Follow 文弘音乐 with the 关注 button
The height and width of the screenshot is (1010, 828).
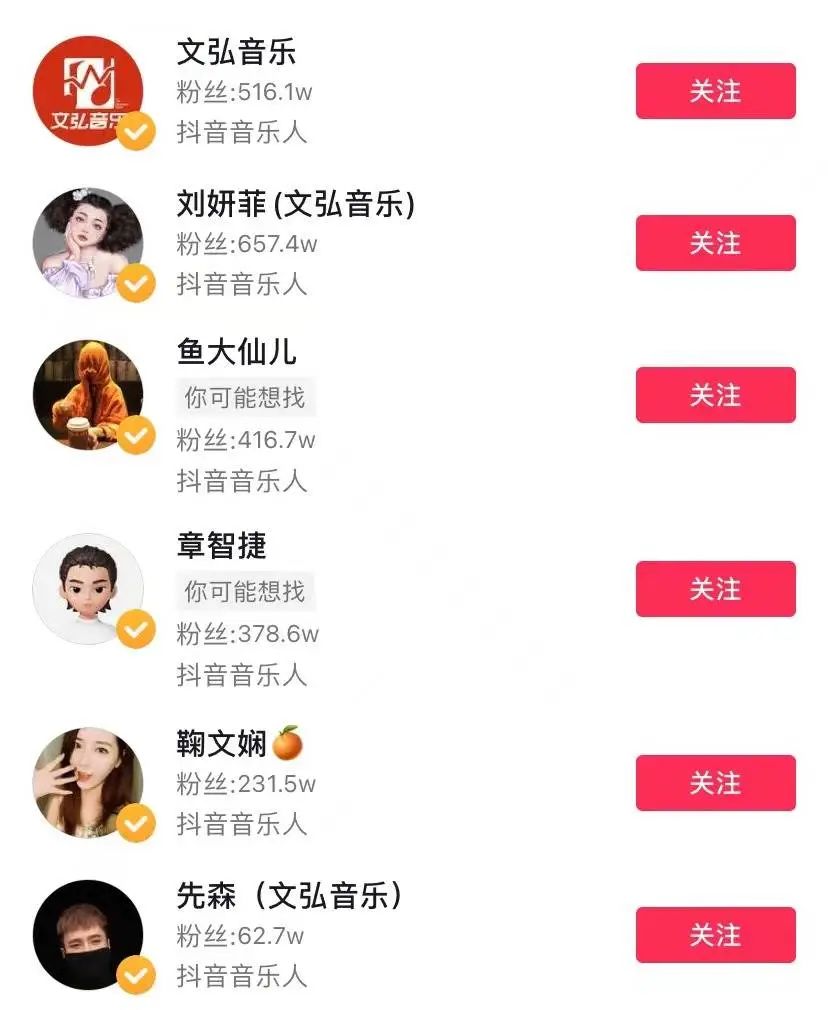pos(715,91)
